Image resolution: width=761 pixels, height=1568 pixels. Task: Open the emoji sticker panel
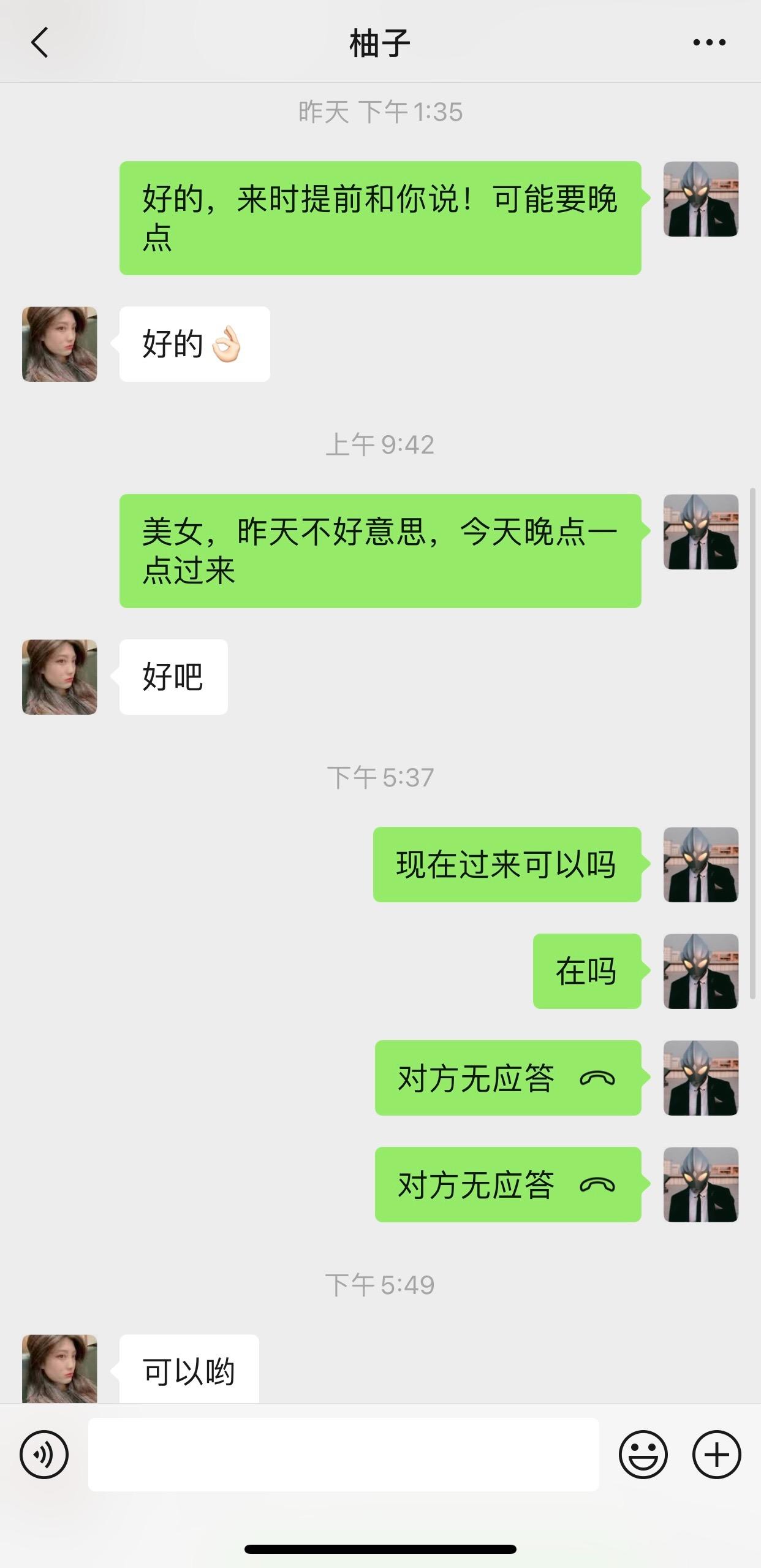(x=643, y=1455)
